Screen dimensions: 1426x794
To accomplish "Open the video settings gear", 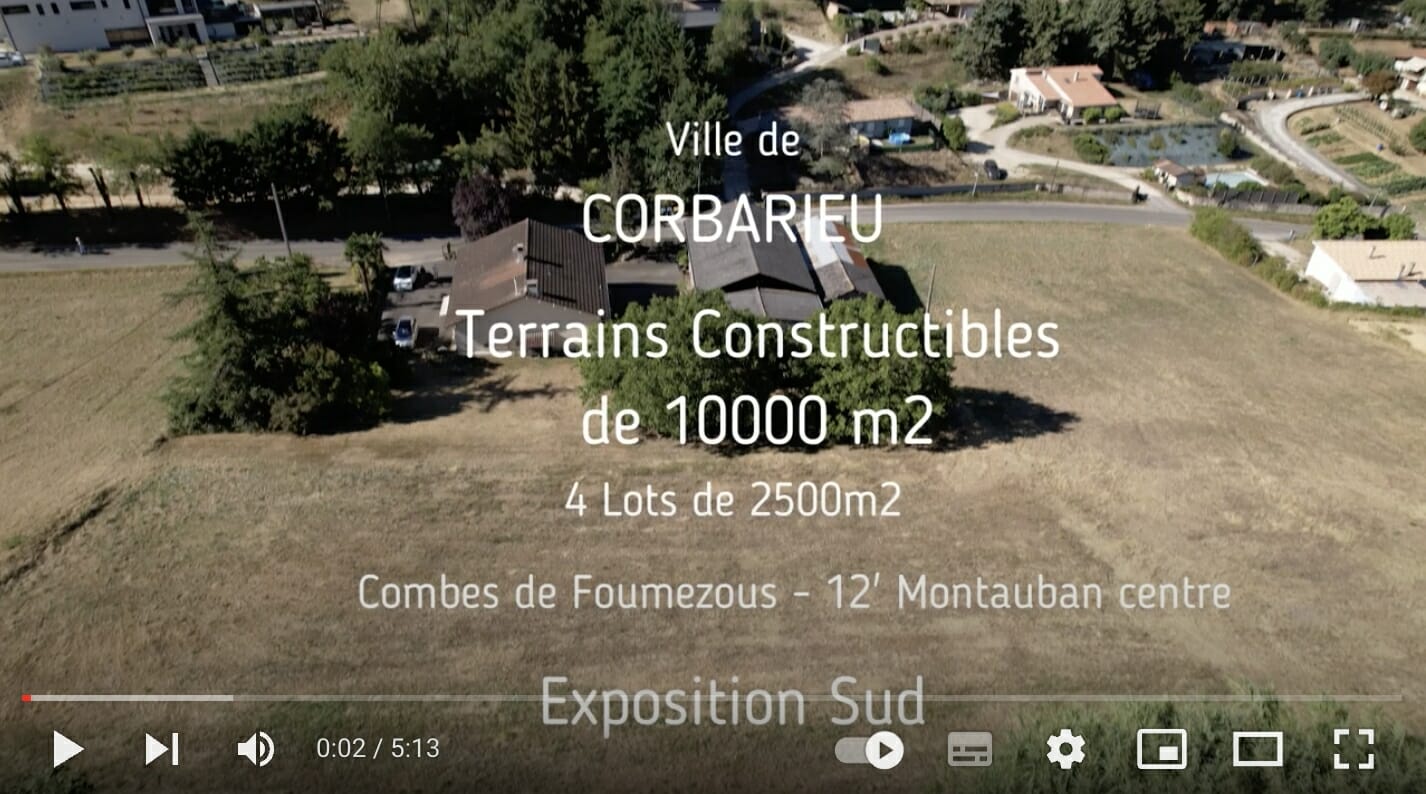I will tap(1065, 749).
